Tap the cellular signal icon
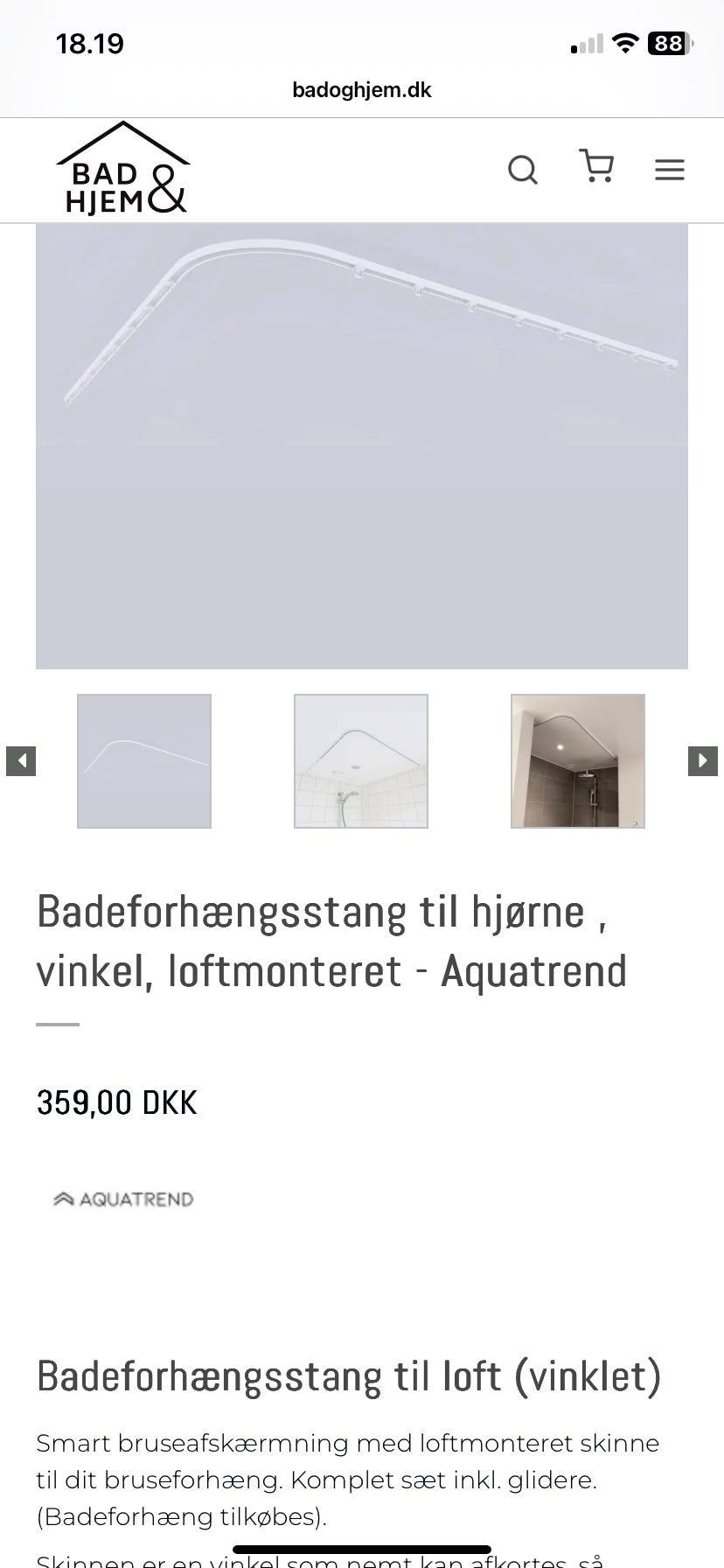Viewport: 724px width, 1568px height. (584, 43)
